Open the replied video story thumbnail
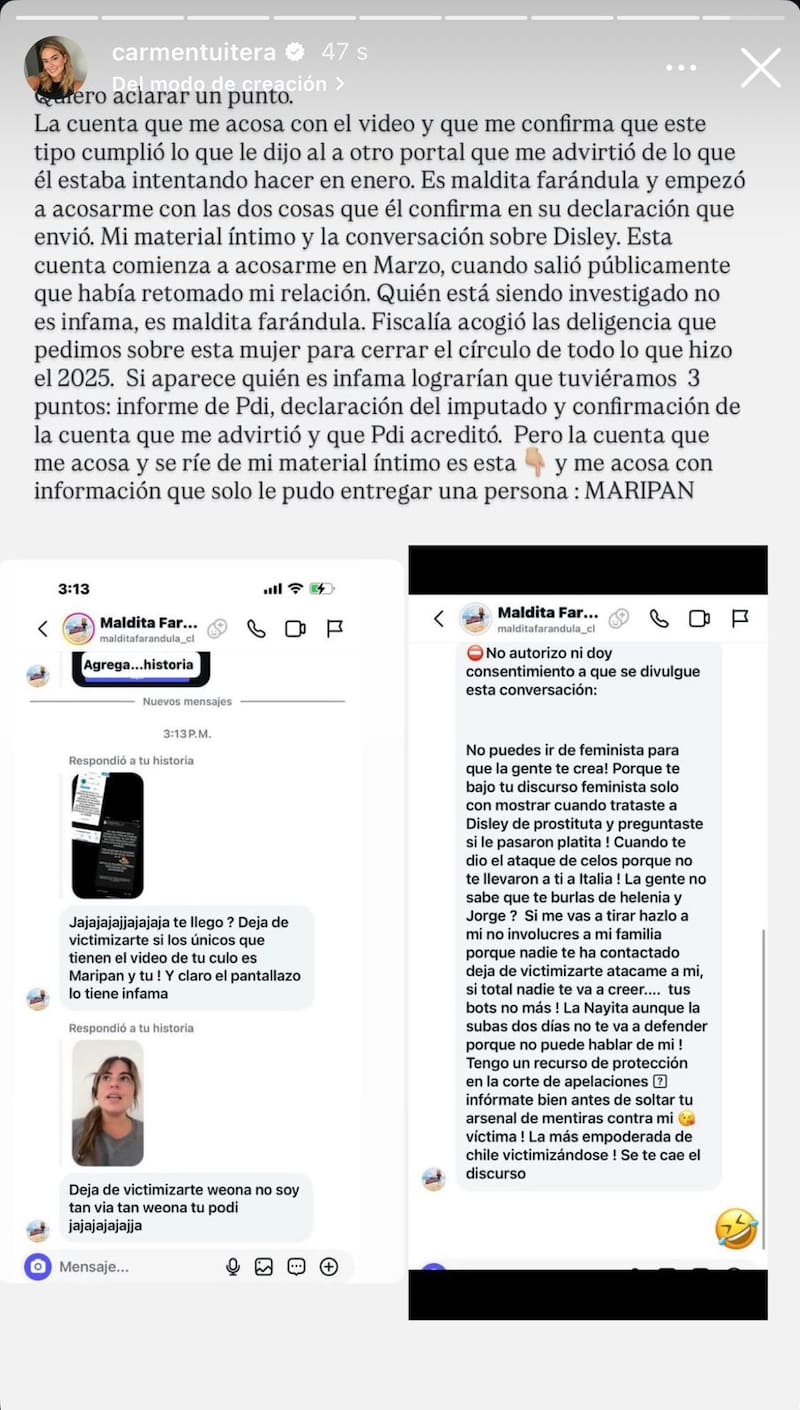800x1410 pixels. pos(105,1105)
